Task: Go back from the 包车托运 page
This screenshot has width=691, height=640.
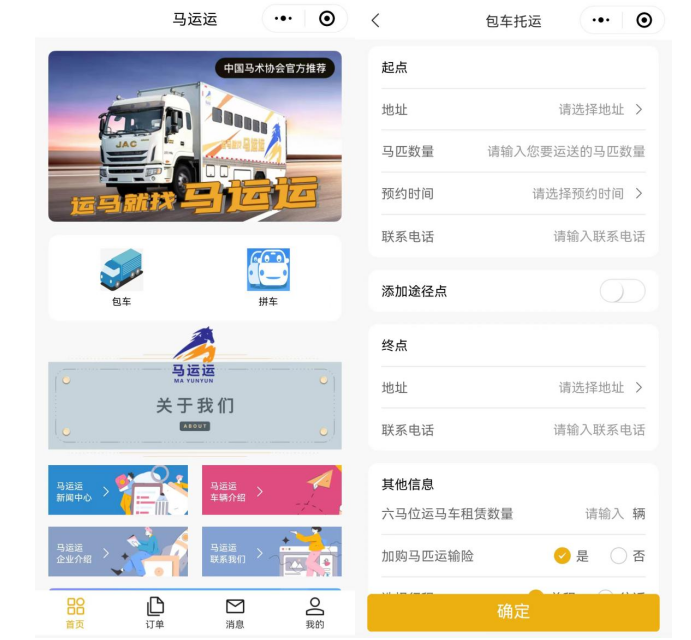Action: point(376,20)
